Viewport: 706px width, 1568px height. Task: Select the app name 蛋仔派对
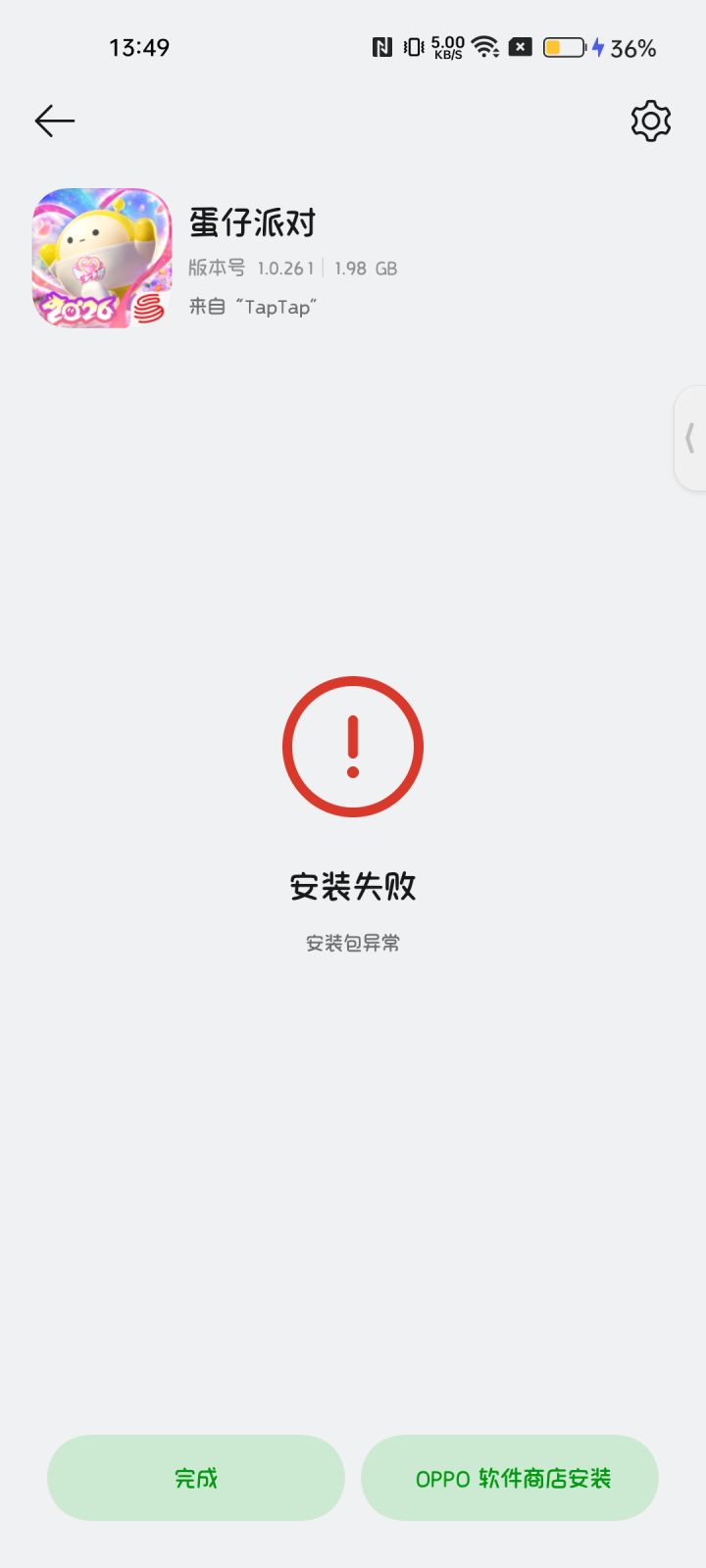pyautogui.click(x=252, y=223)
